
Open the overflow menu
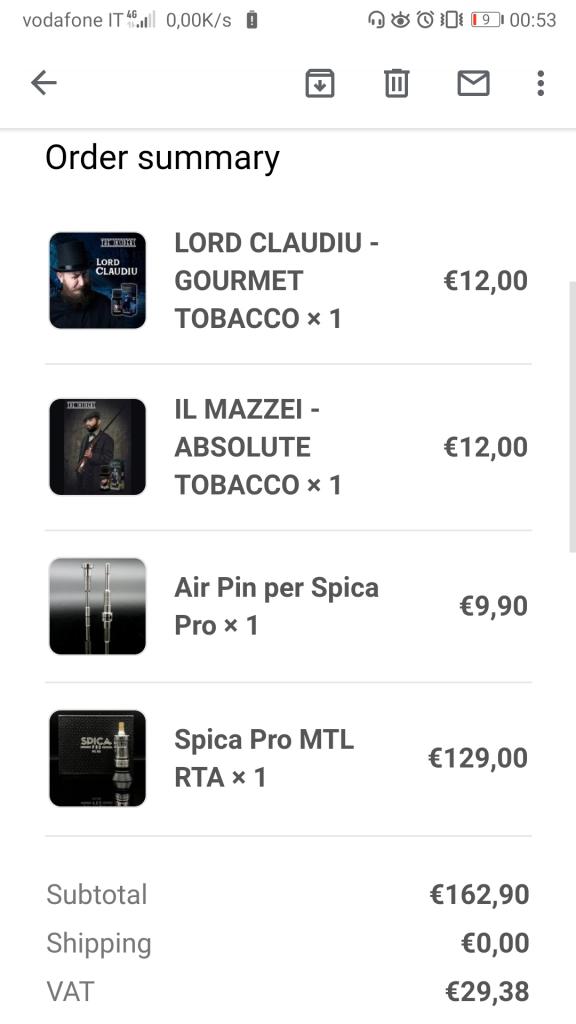tap(540, 83)
